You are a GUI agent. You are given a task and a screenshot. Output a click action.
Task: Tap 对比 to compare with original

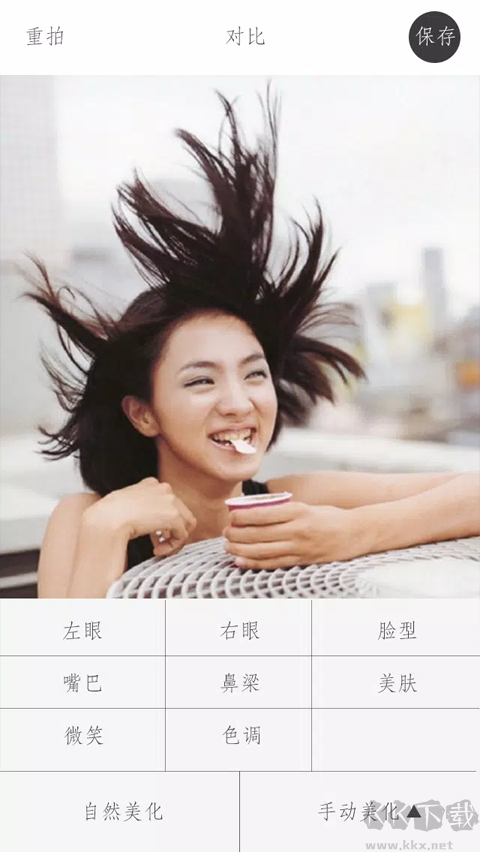[x=245, y=36]
